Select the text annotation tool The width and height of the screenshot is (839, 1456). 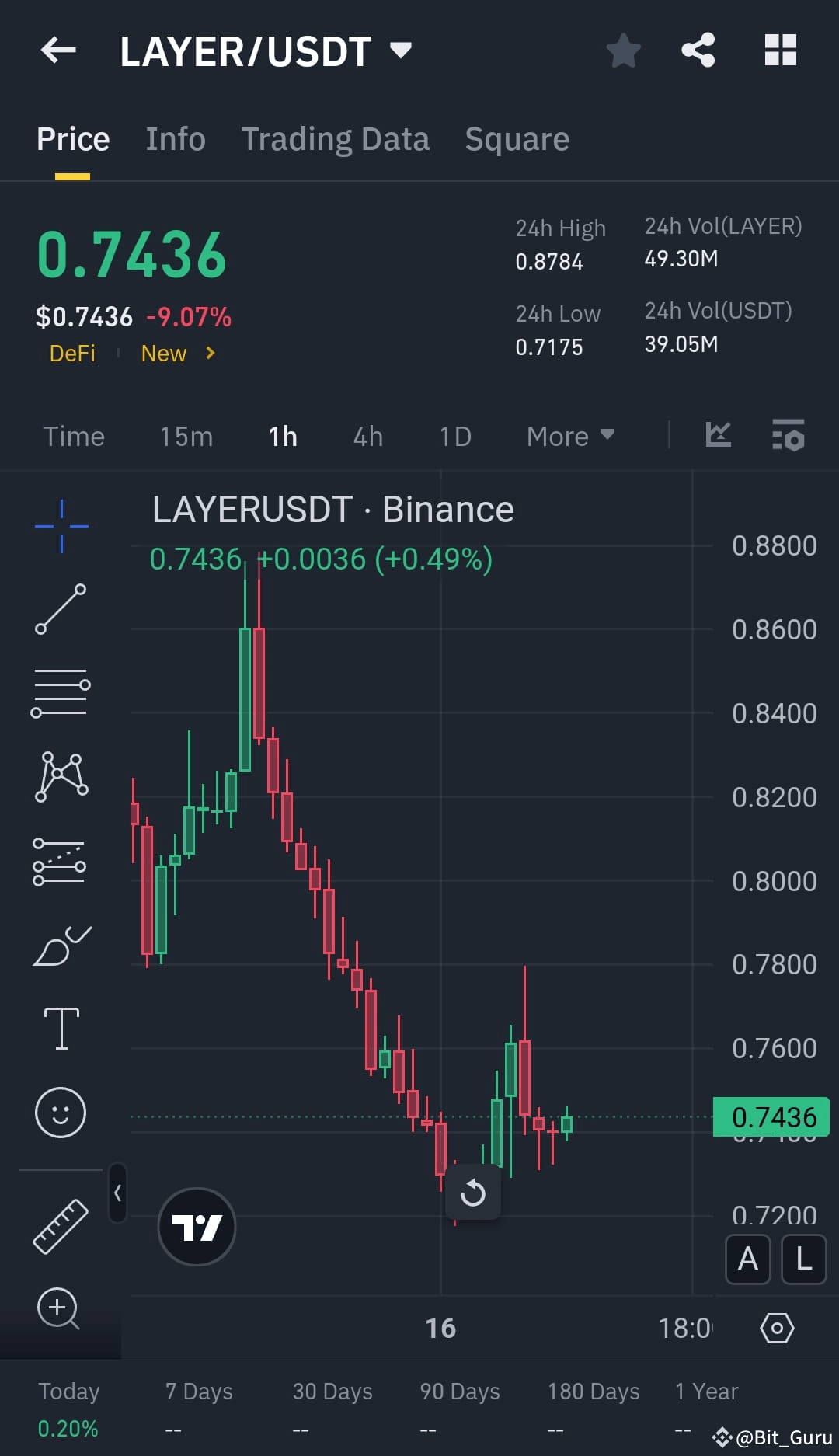pyautogui.click(x=61, y=1026)
